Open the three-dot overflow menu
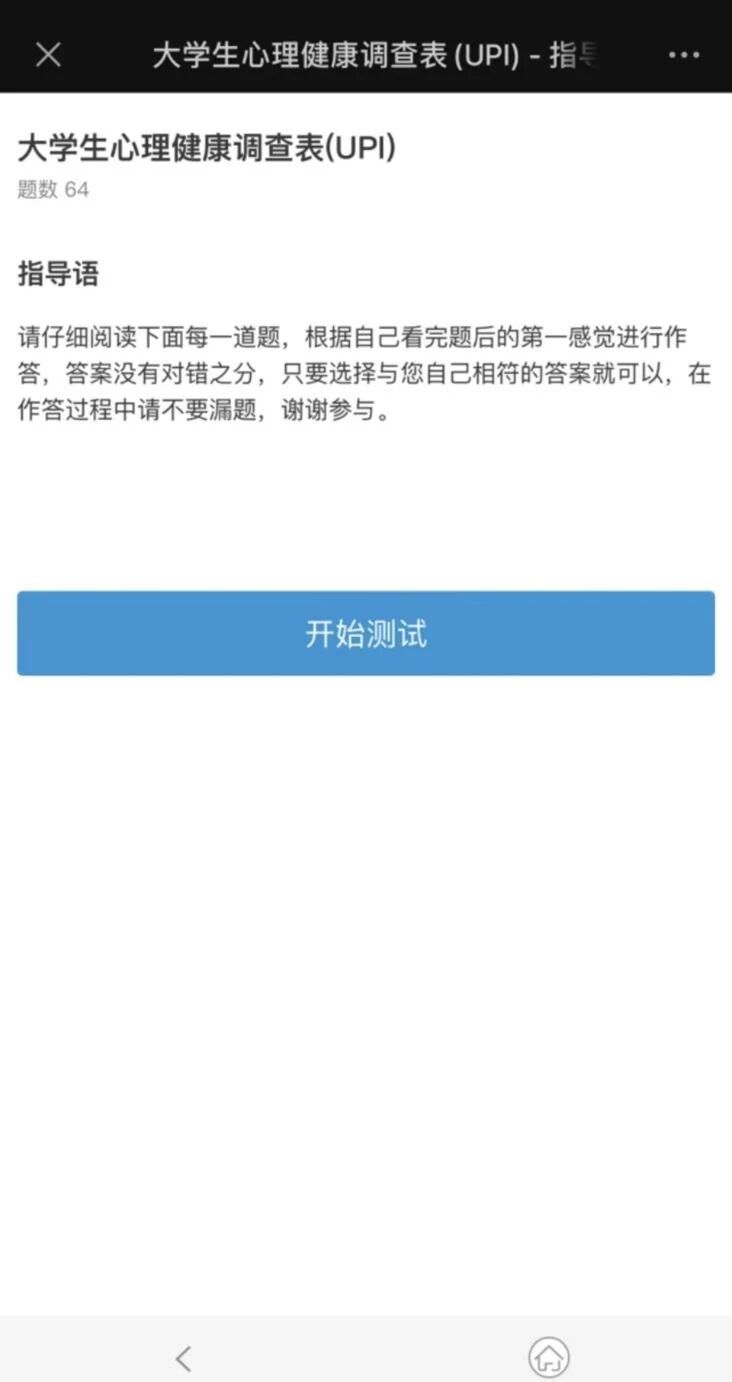The height and width of the screenshot is (1382, 732). pyautogui.click(x=684, y=55)
